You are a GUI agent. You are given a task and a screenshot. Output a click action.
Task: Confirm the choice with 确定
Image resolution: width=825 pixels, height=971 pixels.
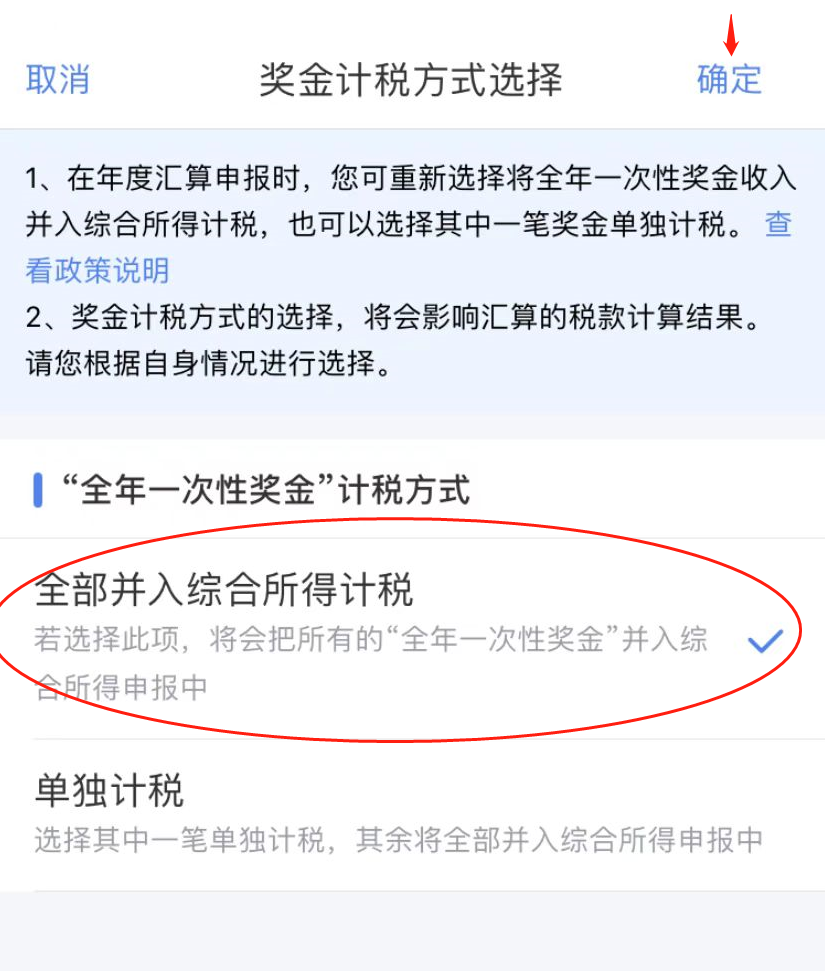[x=729, y=79]
